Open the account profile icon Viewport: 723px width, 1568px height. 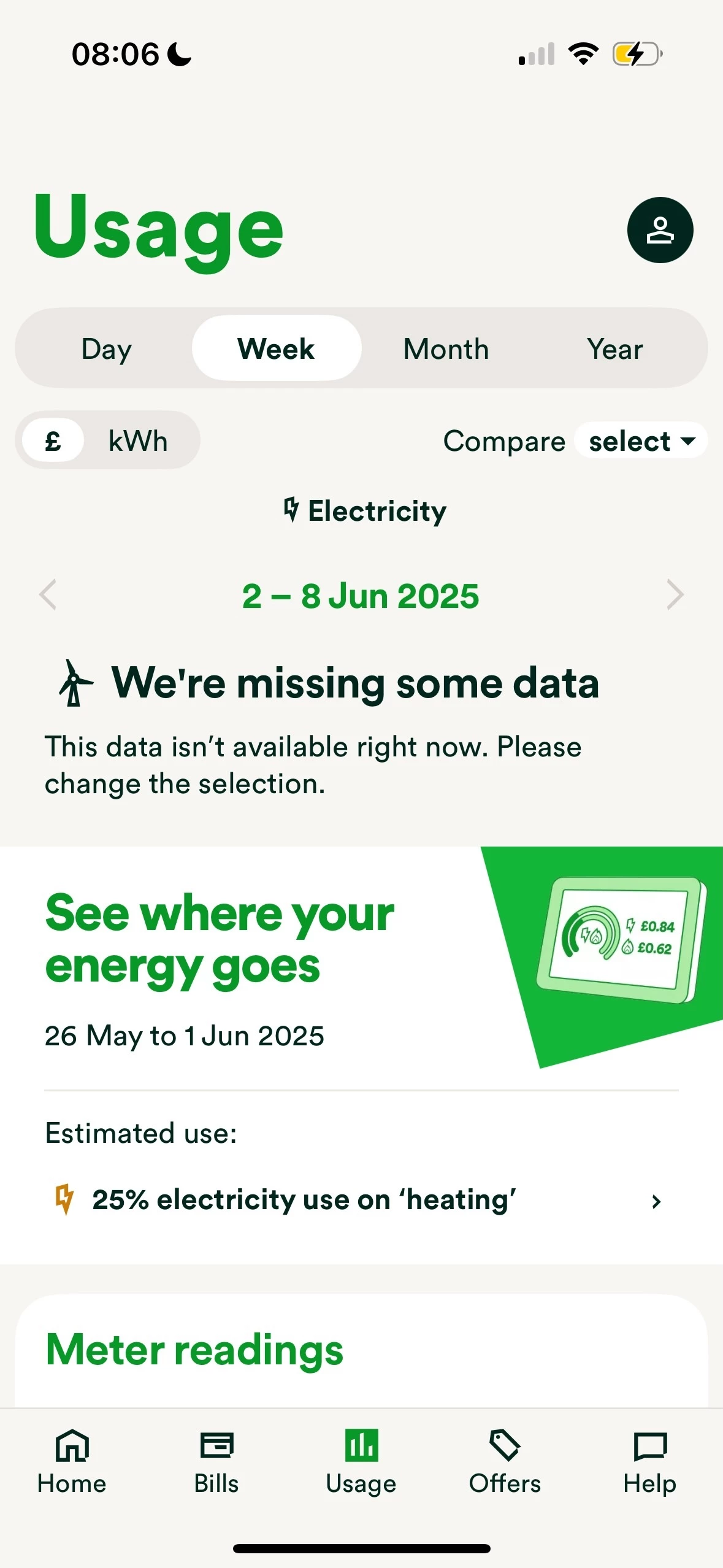point(660,229)
